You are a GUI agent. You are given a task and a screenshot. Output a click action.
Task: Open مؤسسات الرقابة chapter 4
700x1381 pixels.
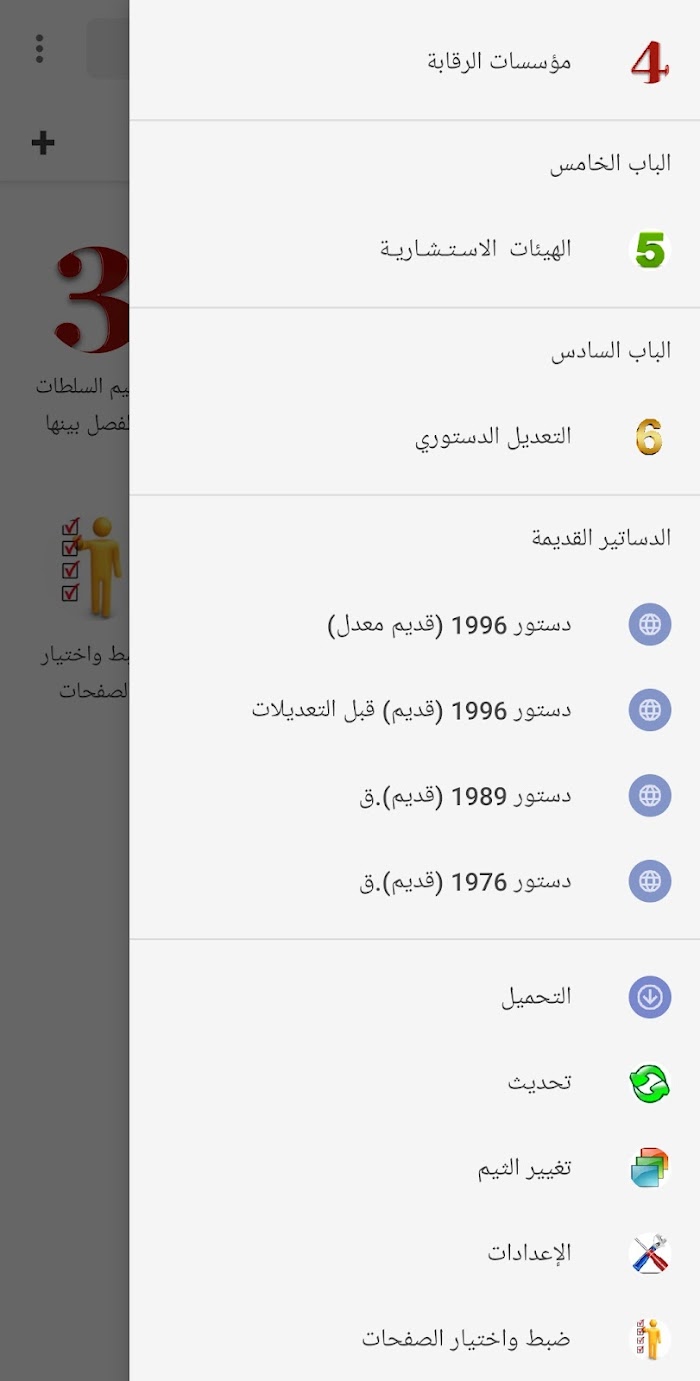coord(415,62)
